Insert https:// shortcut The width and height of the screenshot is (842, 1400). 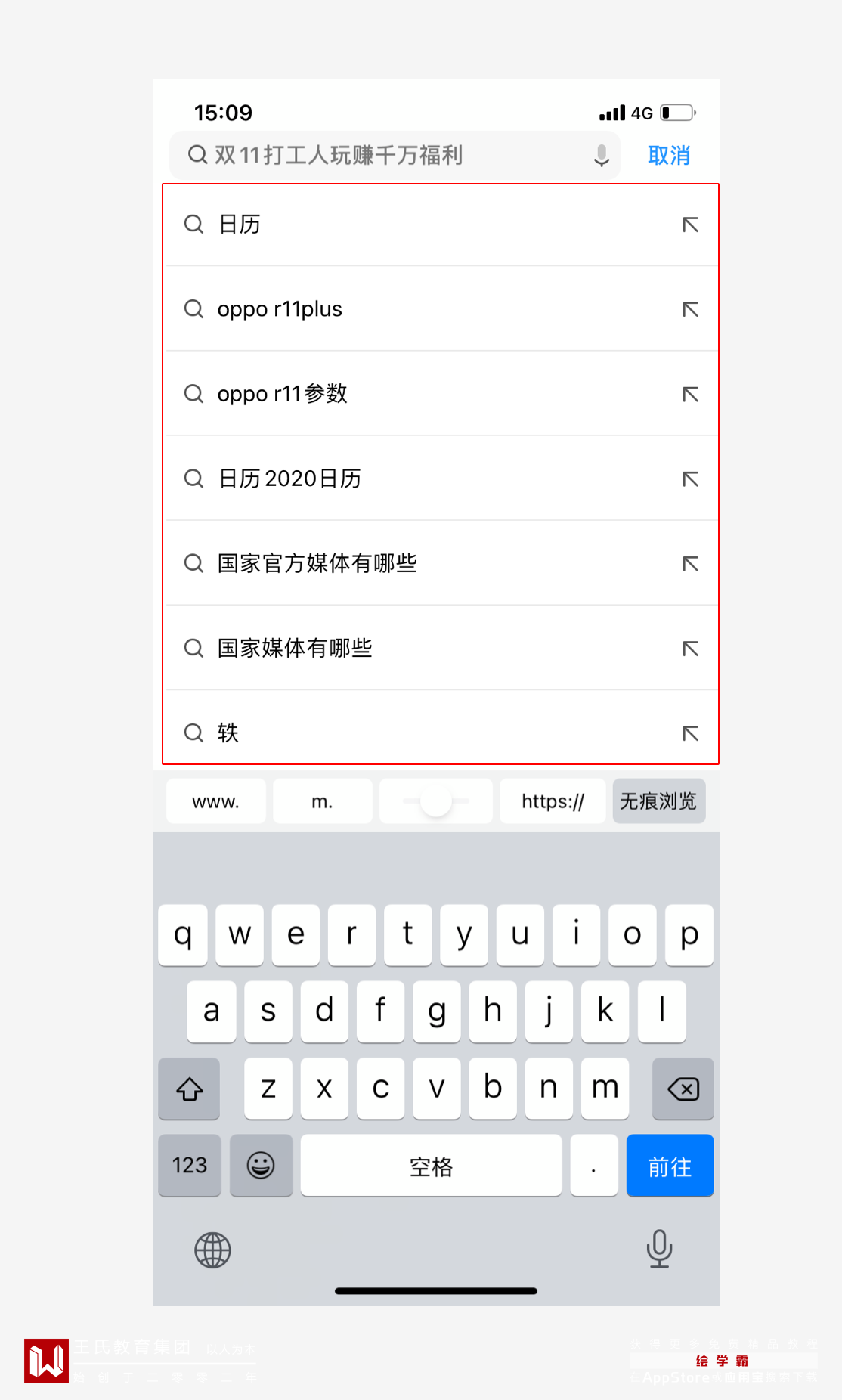click(x=553, y=801)
